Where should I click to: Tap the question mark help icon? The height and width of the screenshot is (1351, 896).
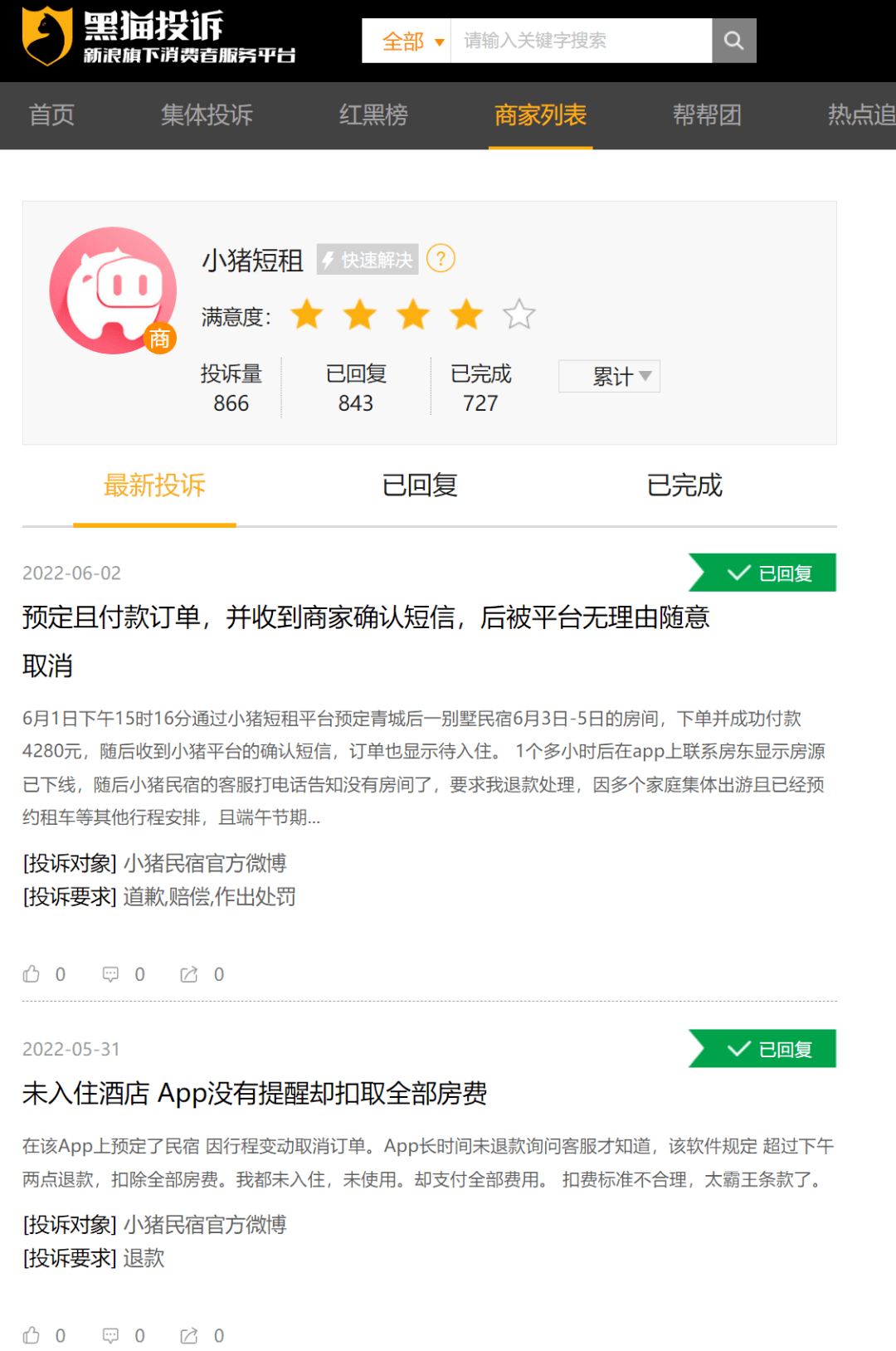click(441, 259)
